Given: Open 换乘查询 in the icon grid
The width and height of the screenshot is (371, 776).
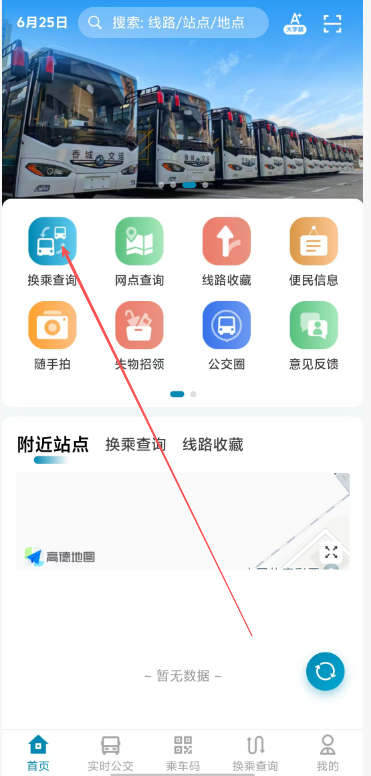Looking at the screenshot, I should 52,252.
